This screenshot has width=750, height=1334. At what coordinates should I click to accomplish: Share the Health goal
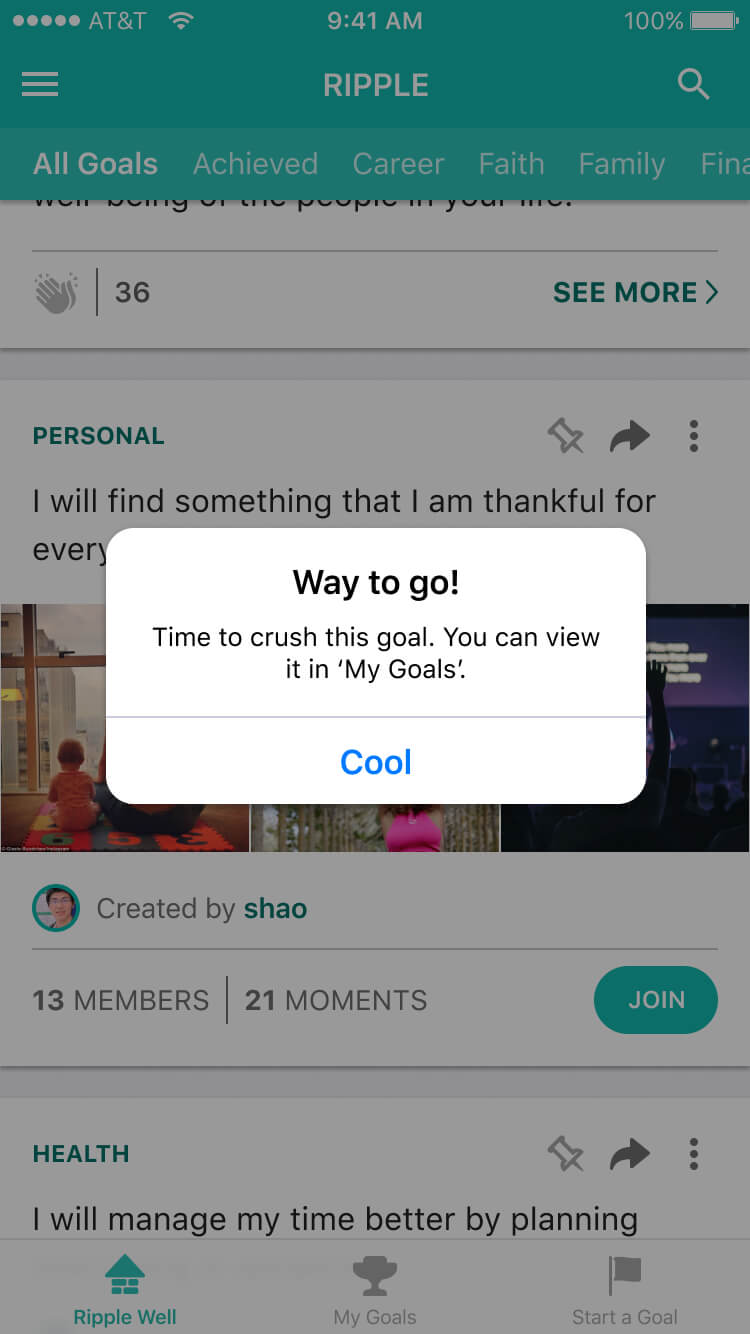coord(630,1154)
